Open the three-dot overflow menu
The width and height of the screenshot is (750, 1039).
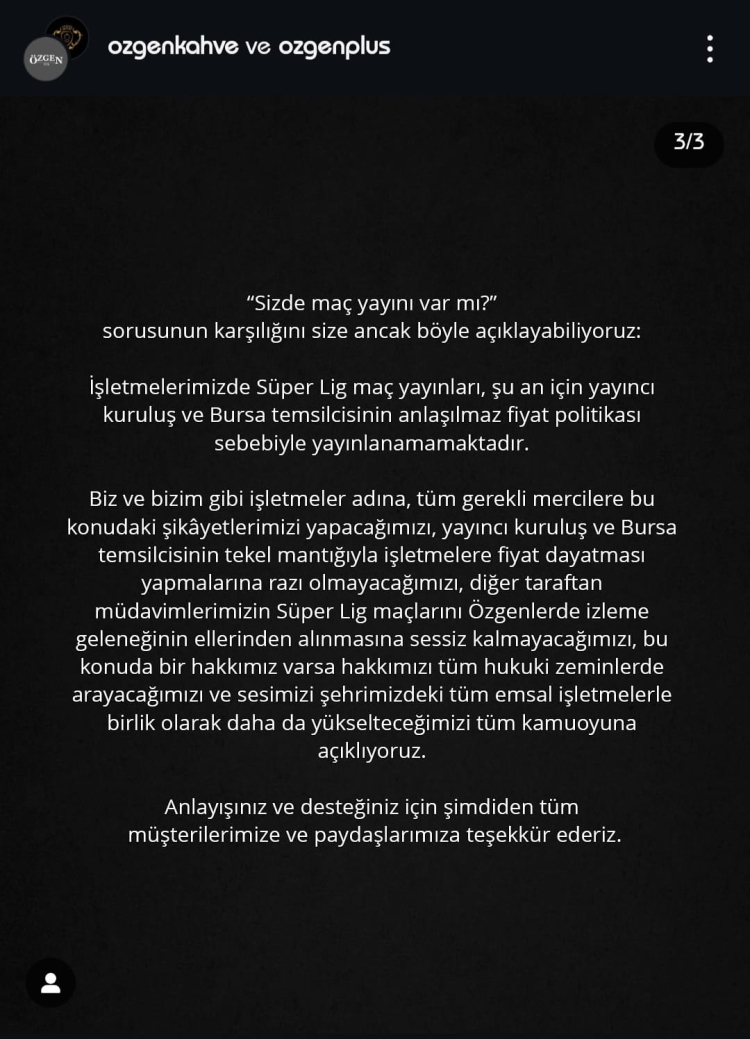709,48
